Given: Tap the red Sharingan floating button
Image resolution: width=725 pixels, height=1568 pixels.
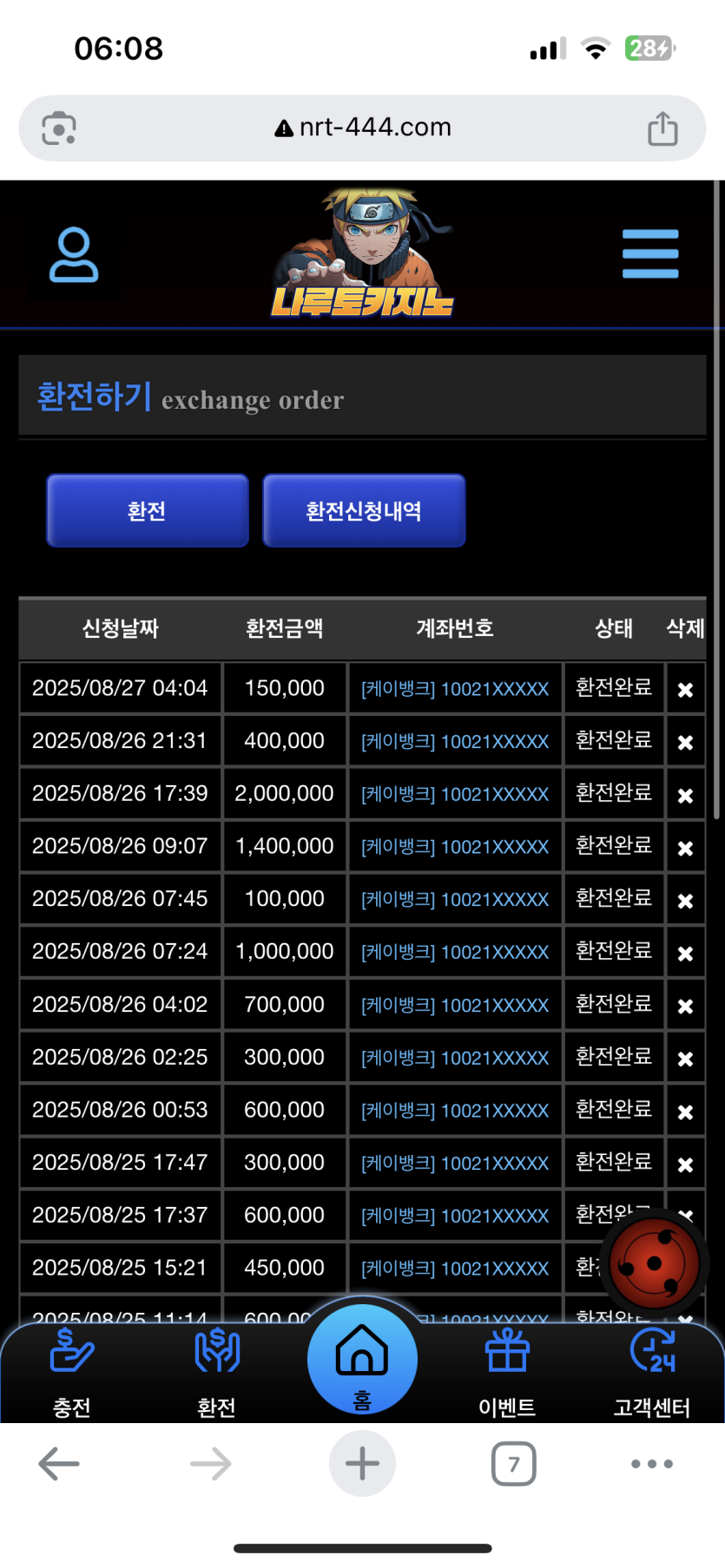Looking at the screenshot, I should [x=655, y=1263].
